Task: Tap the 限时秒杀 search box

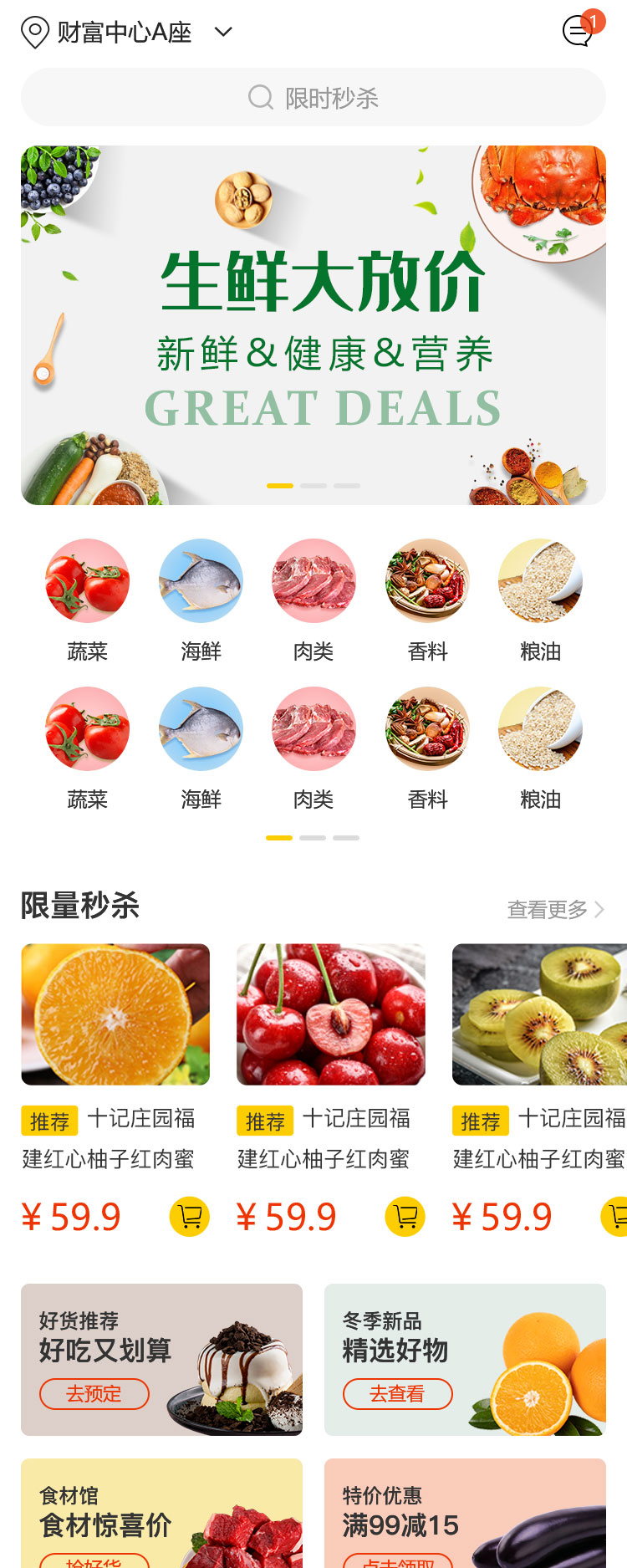Action: (x=313, y=98)
